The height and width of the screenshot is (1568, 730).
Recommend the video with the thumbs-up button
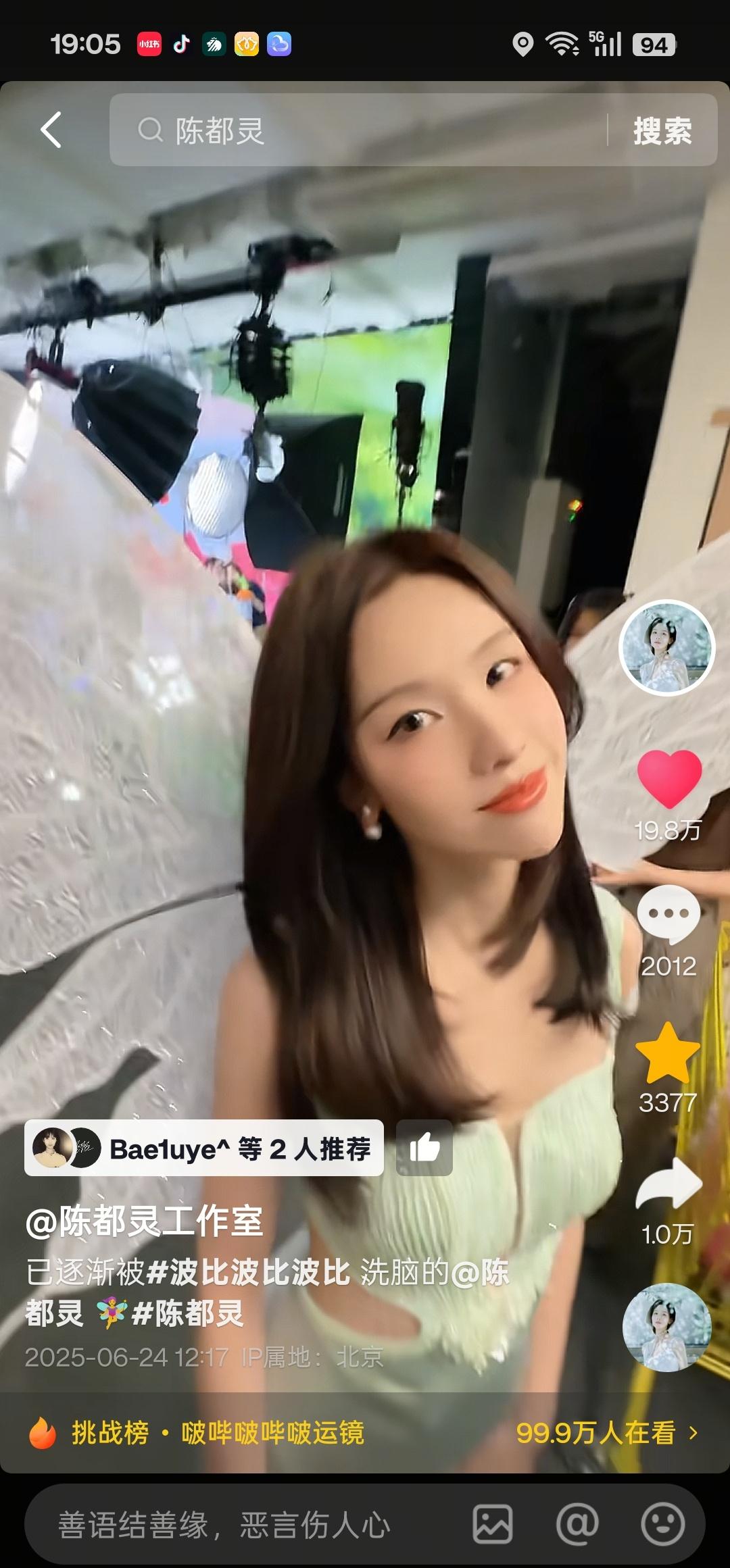[424, 1148]
